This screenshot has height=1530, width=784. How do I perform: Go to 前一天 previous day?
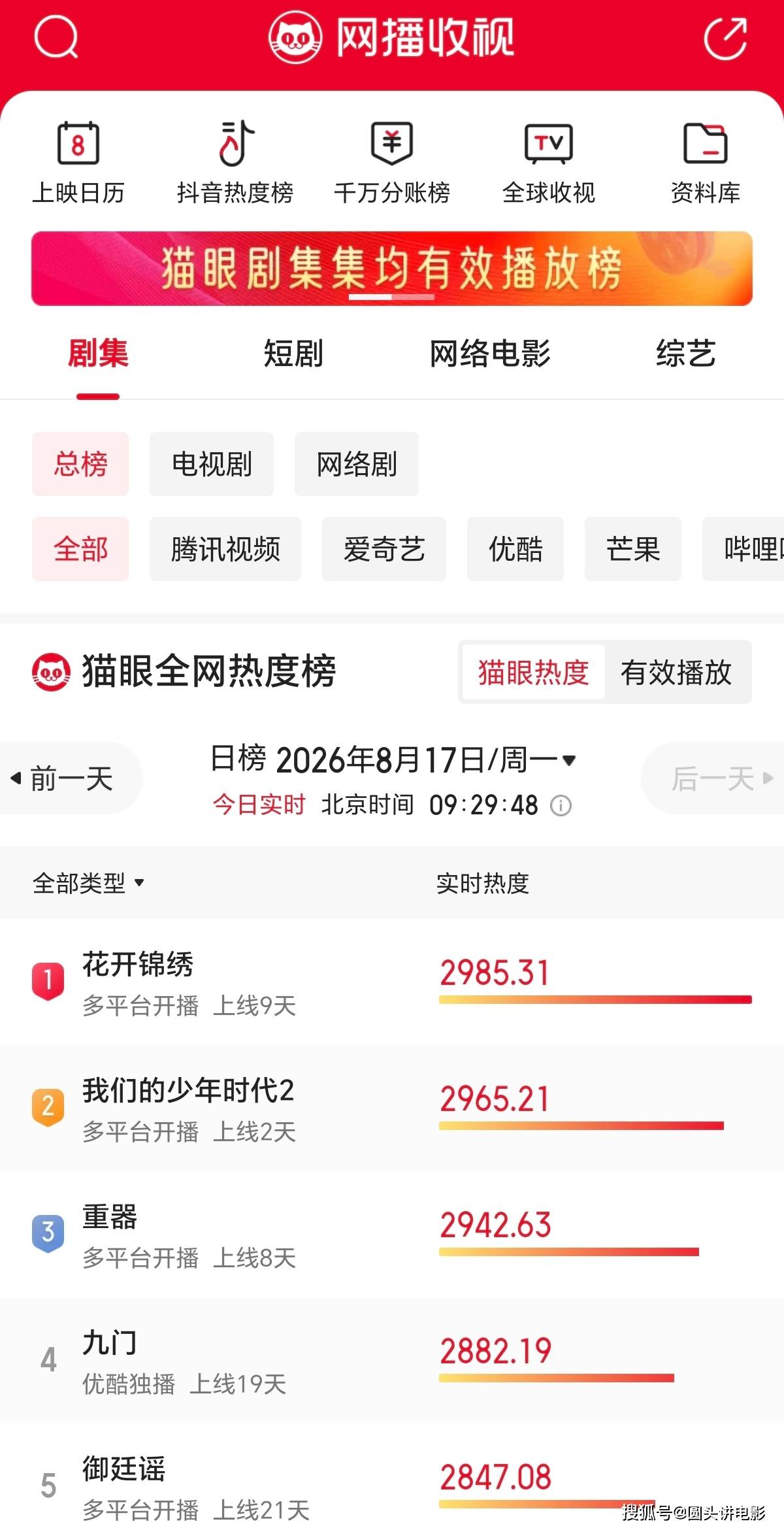click(x=71, y=778)
